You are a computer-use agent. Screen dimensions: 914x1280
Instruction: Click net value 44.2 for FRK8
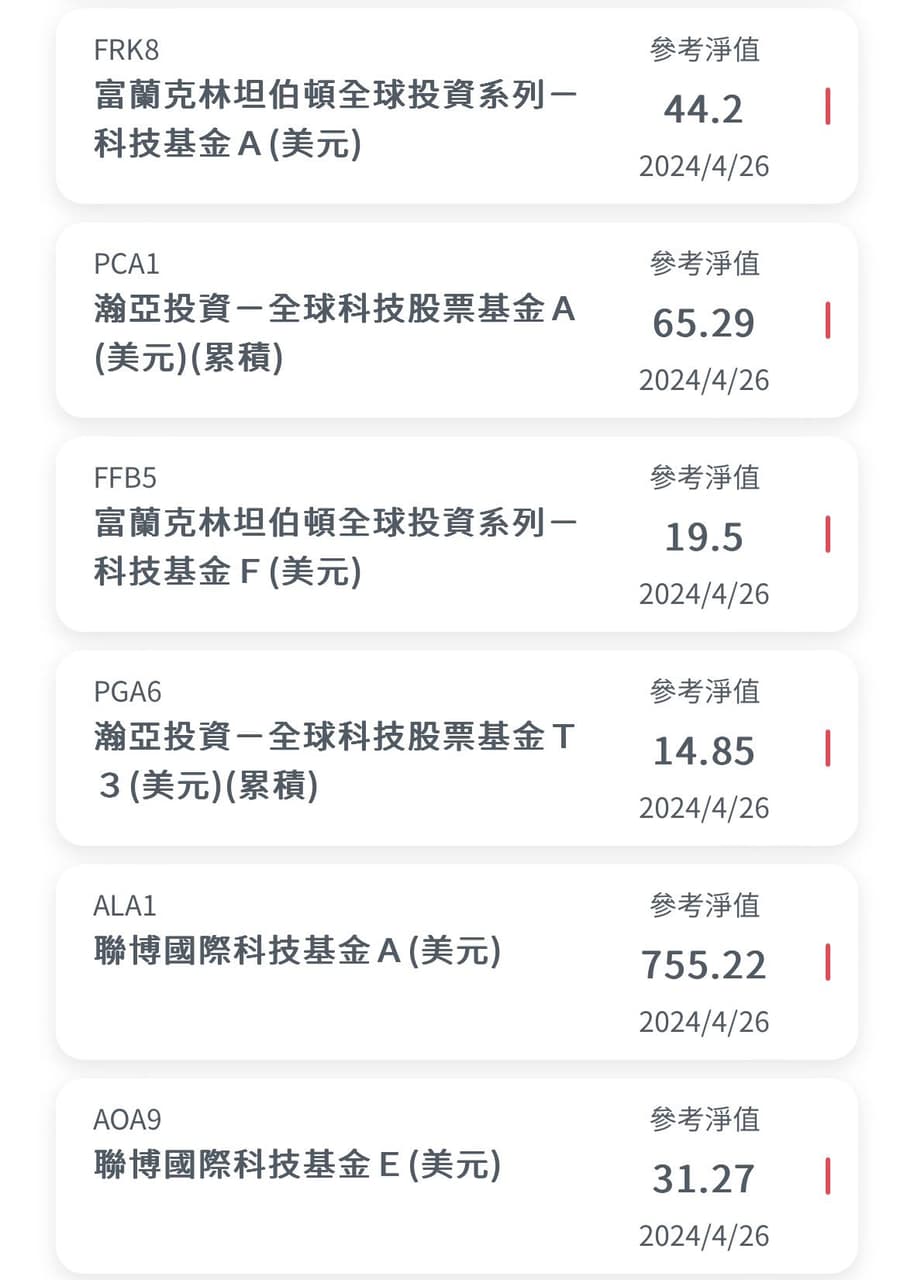705,108
